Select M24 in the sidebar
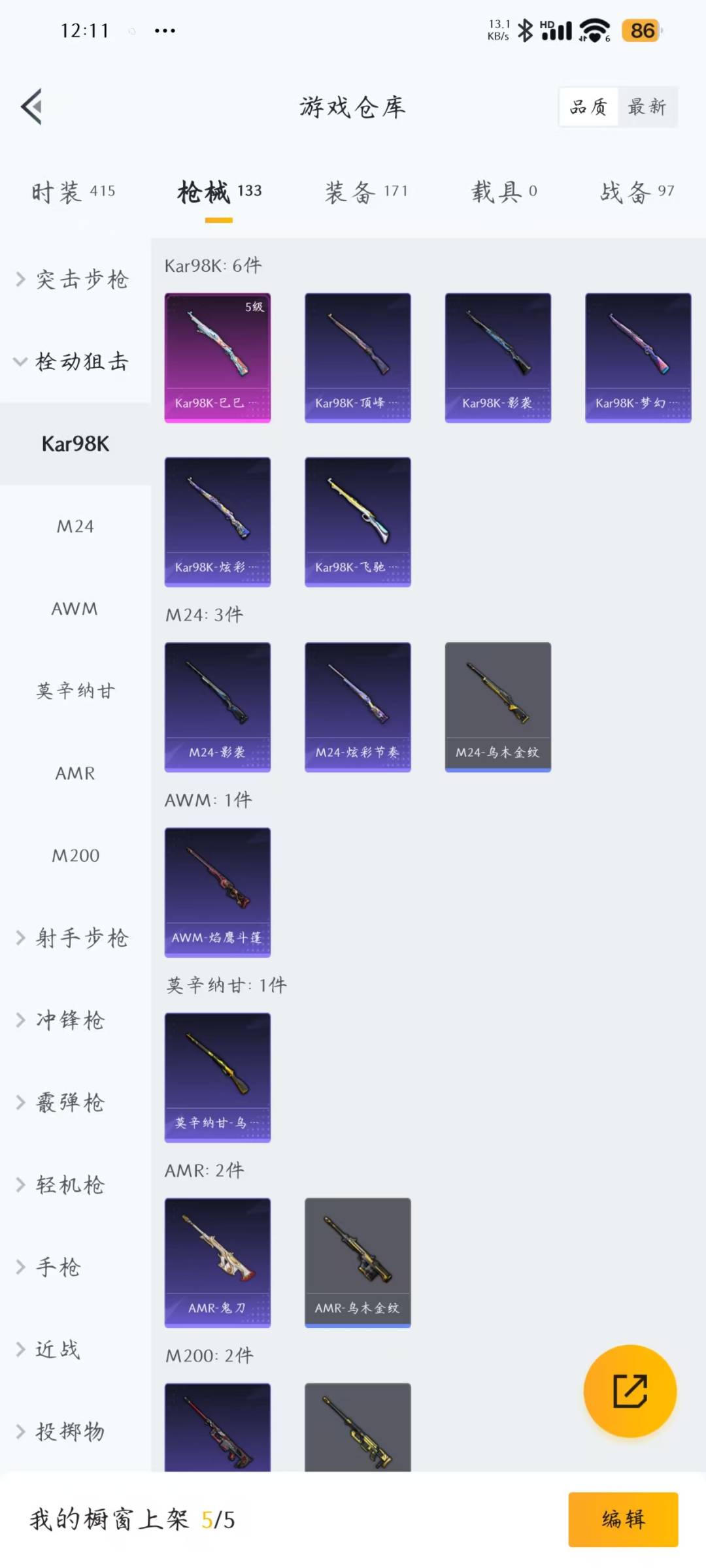 75,526
